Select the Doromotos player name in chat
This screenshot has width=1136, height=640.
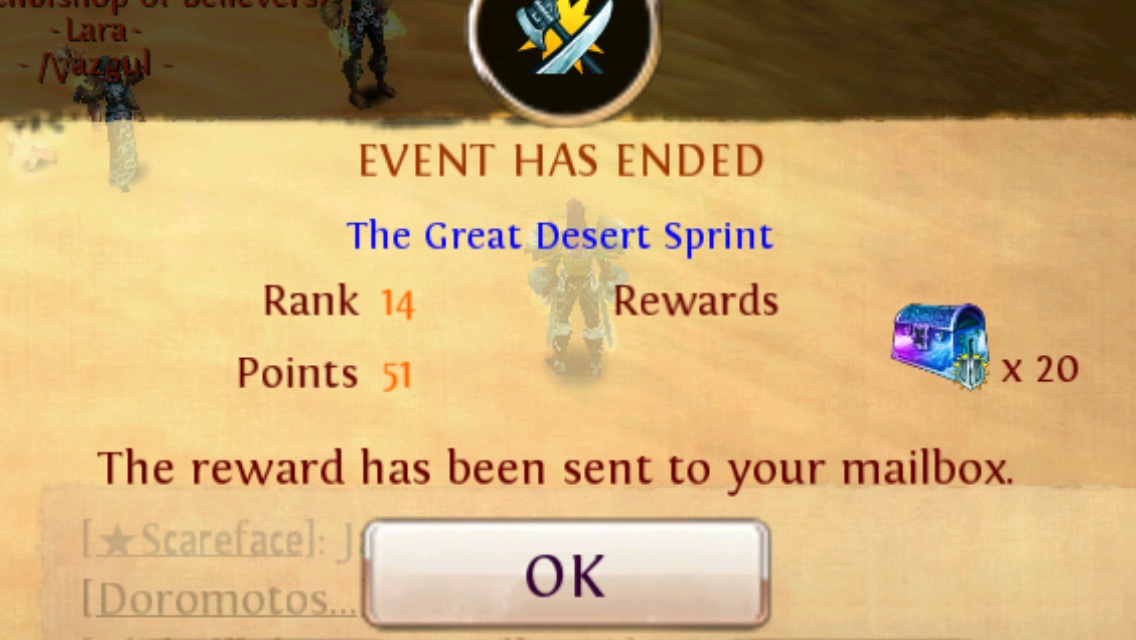tap(220, 600)
